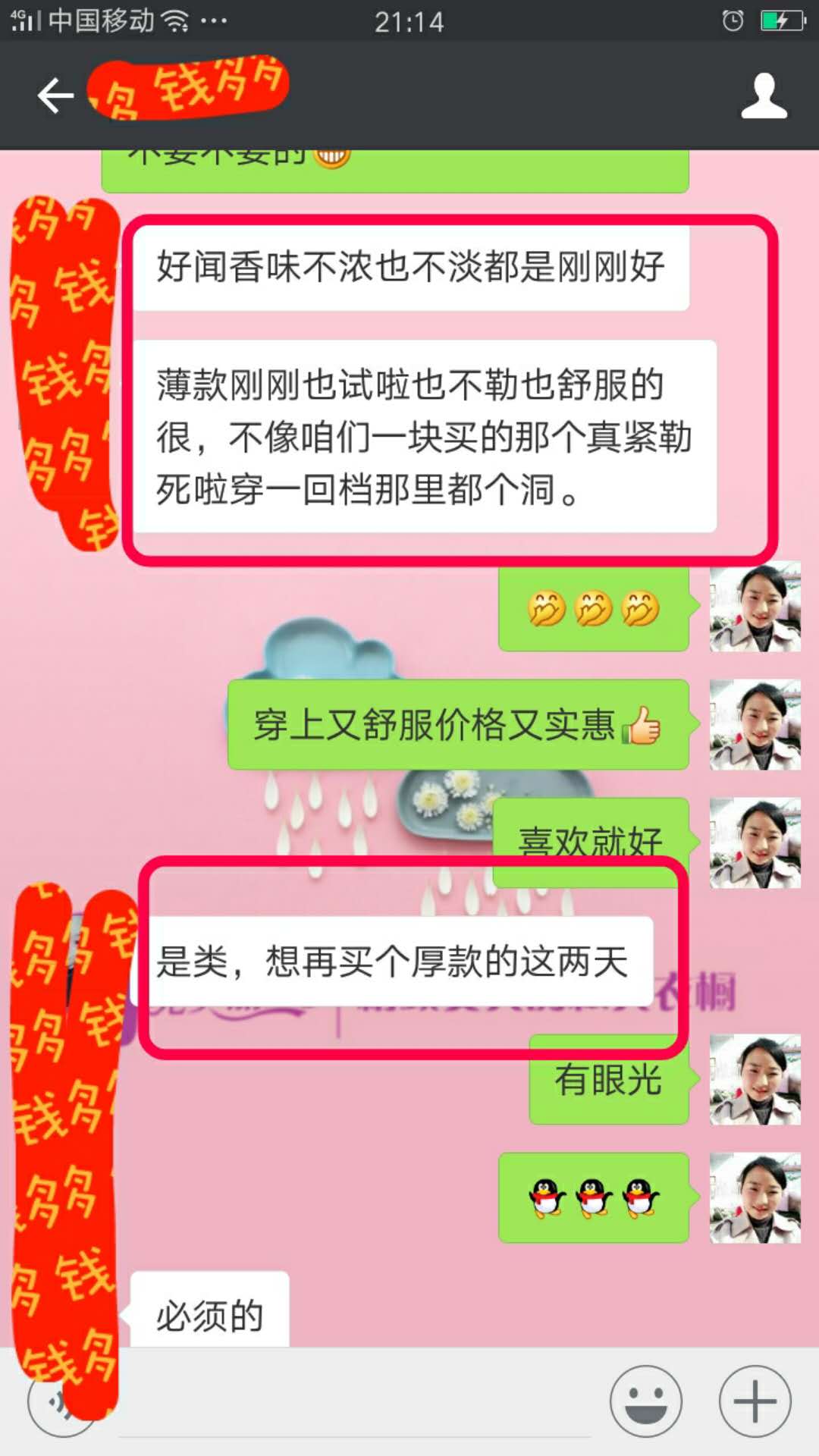Tap the avatar beside 有眼光
The width and height of the screenshot is (819, 1456).
755,1080
